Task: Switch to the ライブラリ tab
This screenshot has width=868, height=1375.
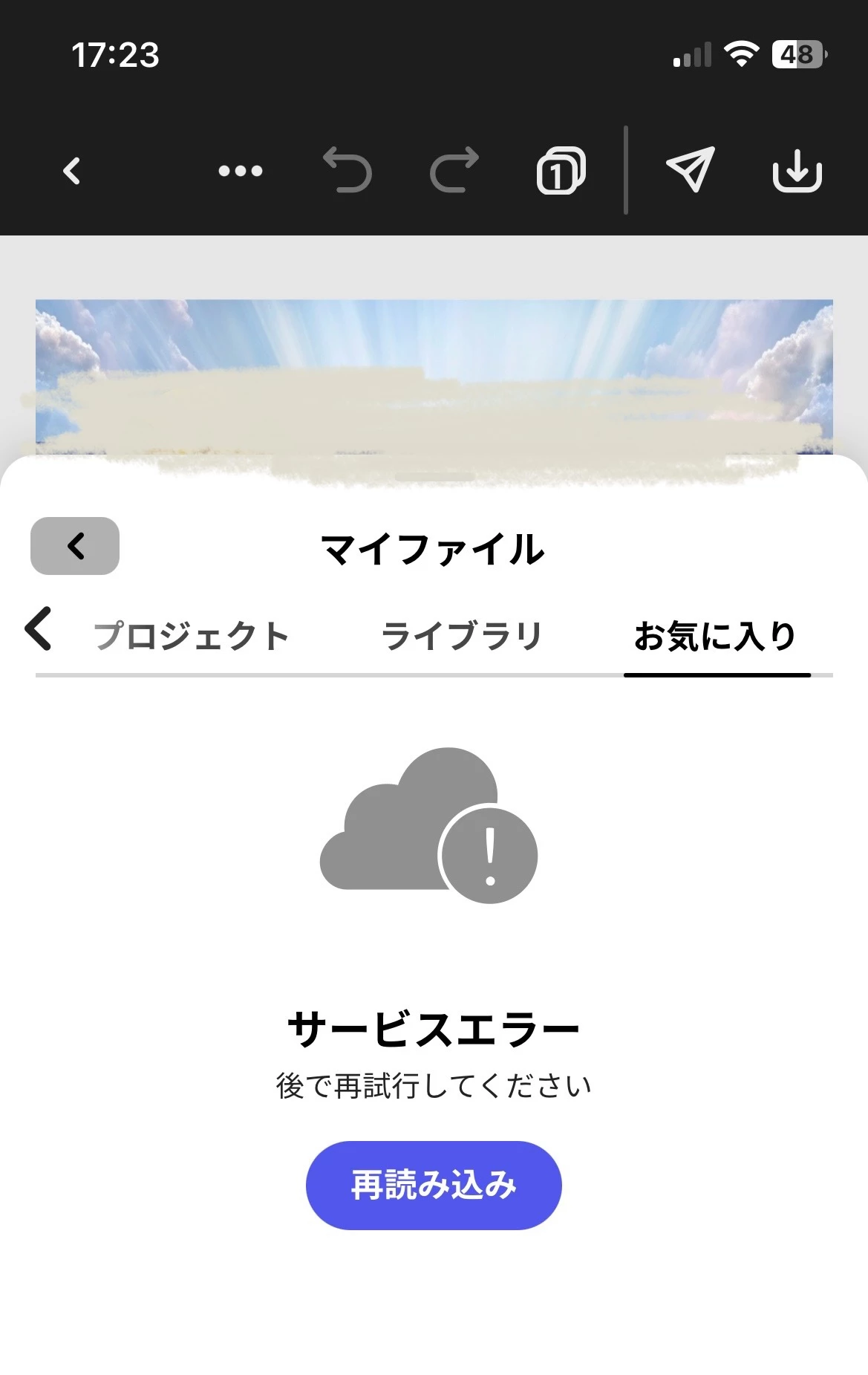Action: 462,637
